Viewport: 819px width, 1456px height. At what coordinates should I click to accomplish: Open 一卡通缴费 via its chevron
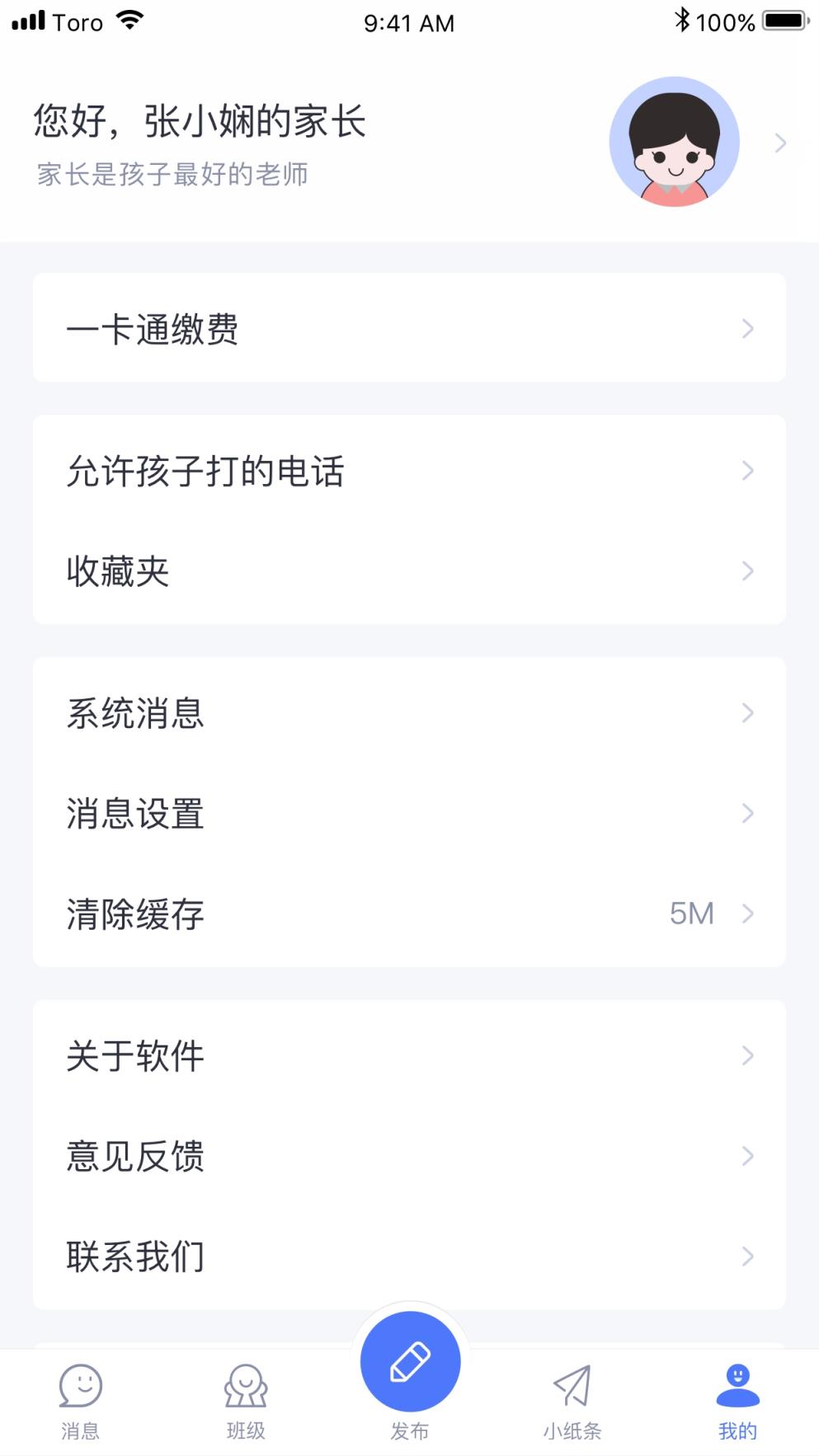(x=747, y=328)
